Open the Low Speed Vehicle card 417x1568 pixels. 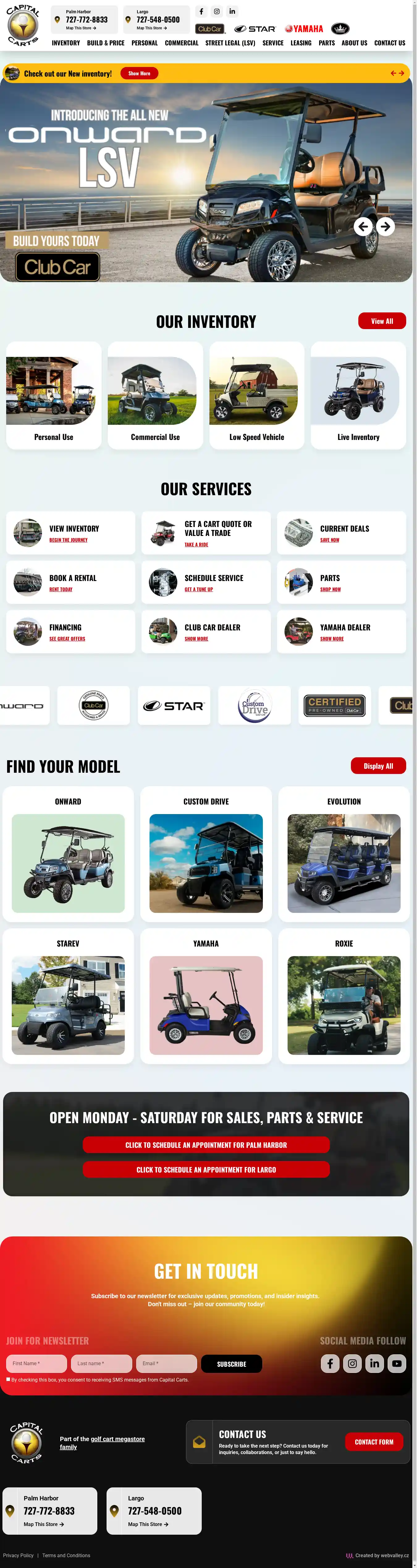coord(256,396)
